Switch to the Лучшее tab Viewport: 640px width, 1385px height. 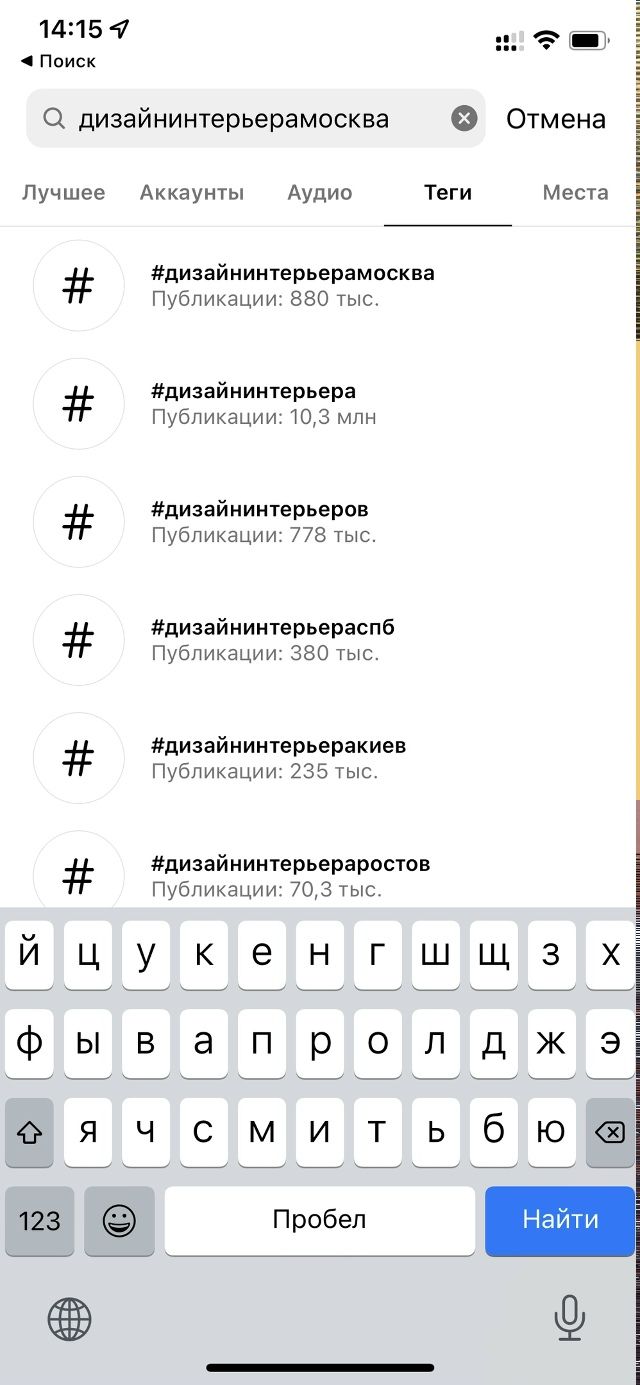[64, 193]
